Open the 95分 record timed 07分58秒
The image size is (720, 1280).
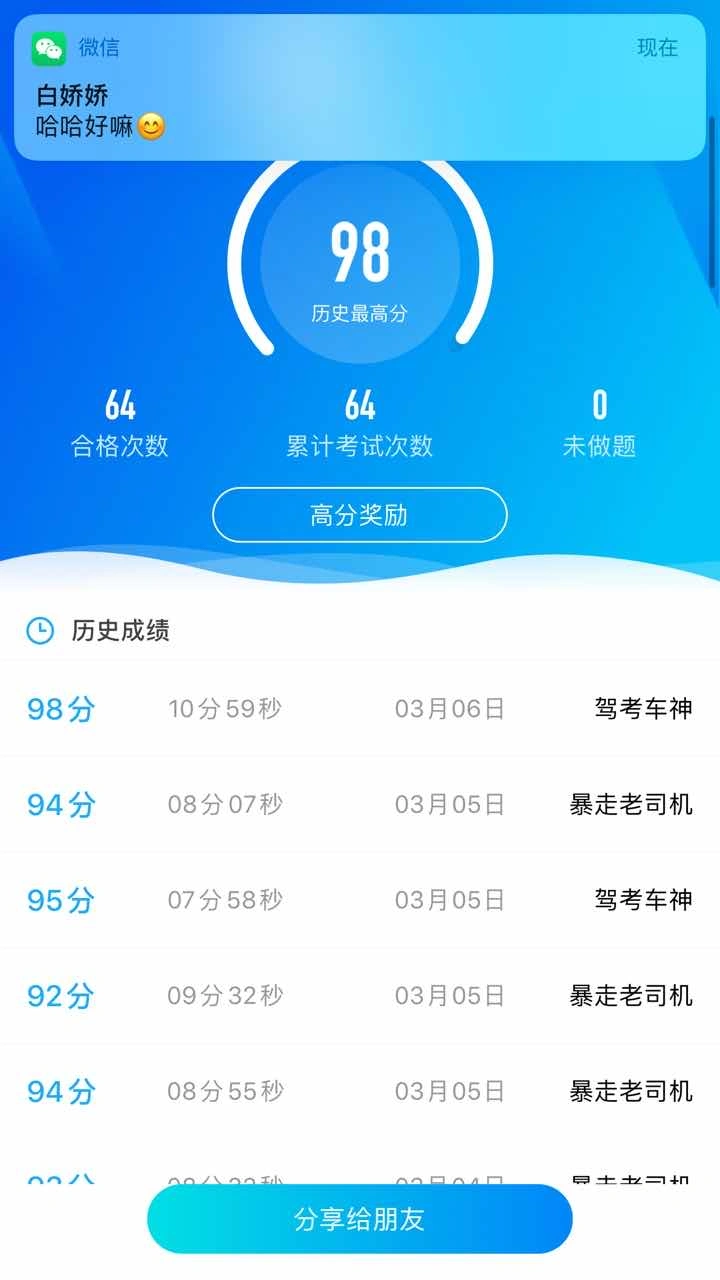pyautogui.click(x=360, y=900)
